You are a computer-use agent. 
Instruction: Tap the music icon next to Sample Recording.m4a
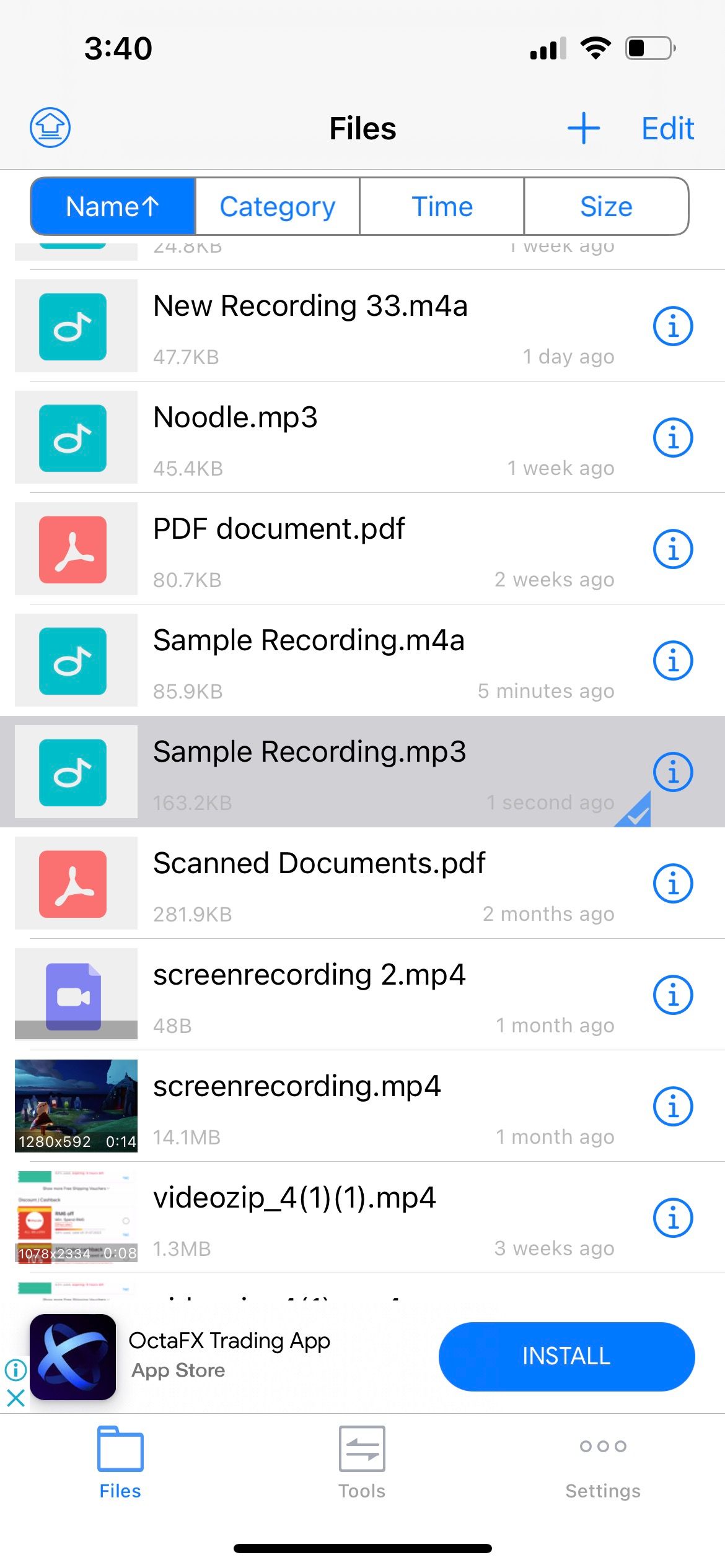coord(74,660)
